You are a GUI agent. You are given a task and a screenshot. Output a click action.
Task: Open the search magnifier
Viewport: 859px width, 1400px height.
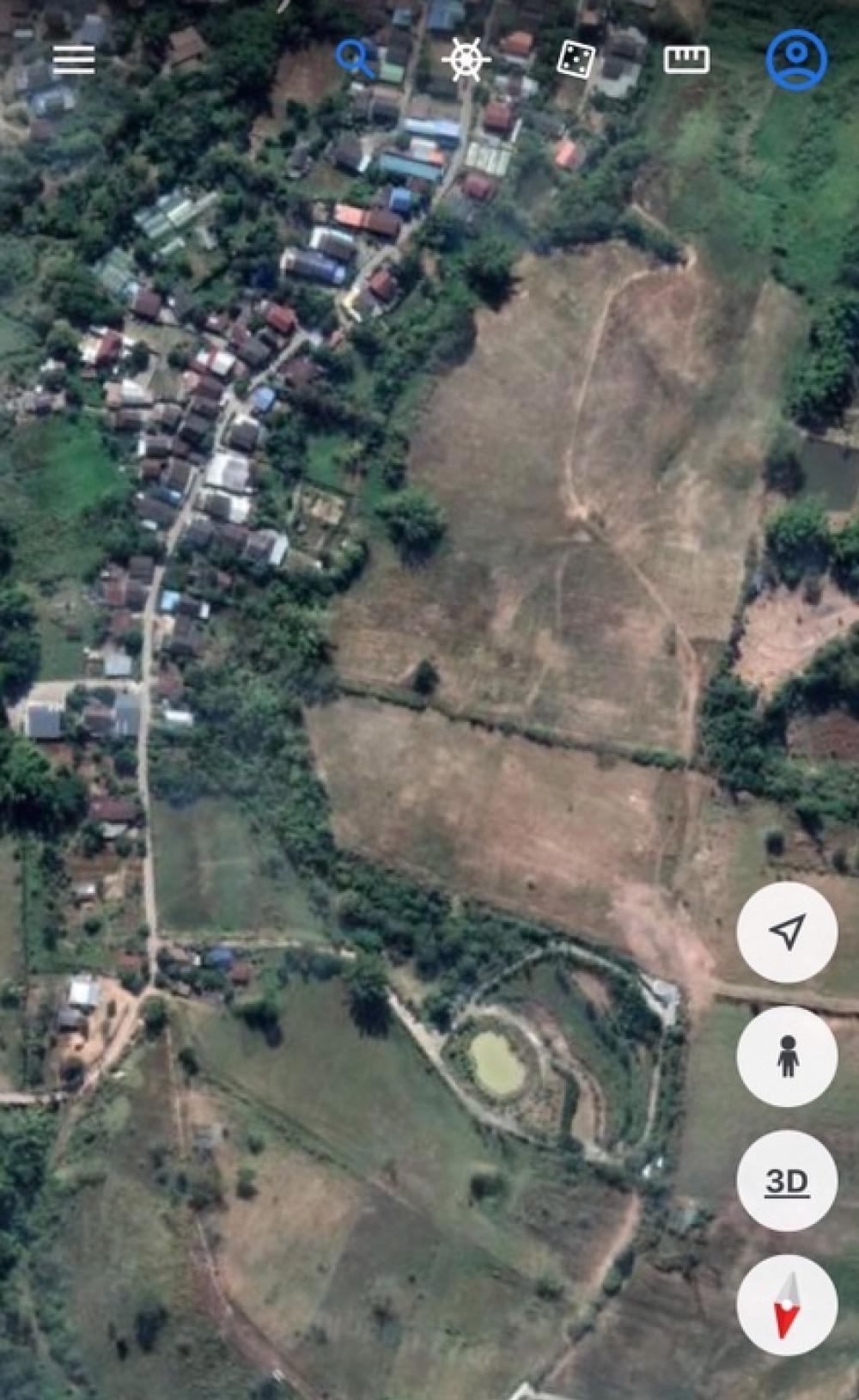coord(355,59)
